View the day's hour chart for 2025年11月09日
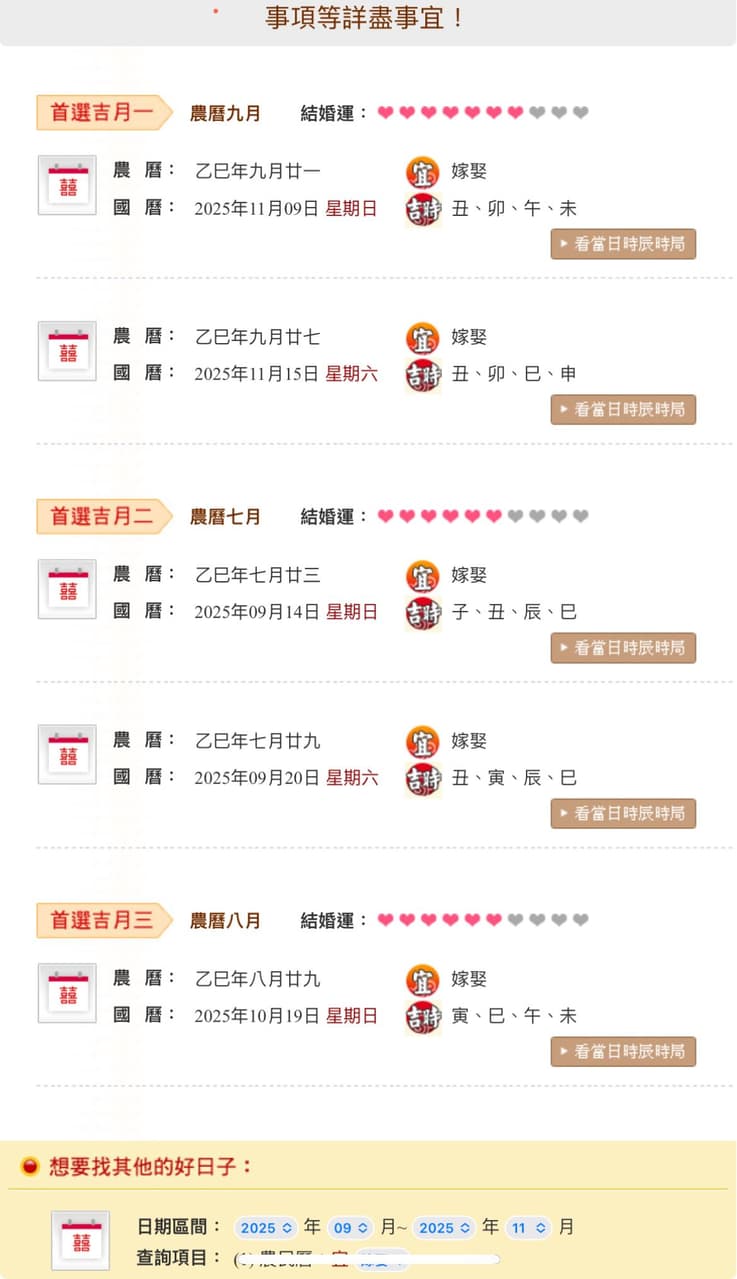 click(623, 244)
